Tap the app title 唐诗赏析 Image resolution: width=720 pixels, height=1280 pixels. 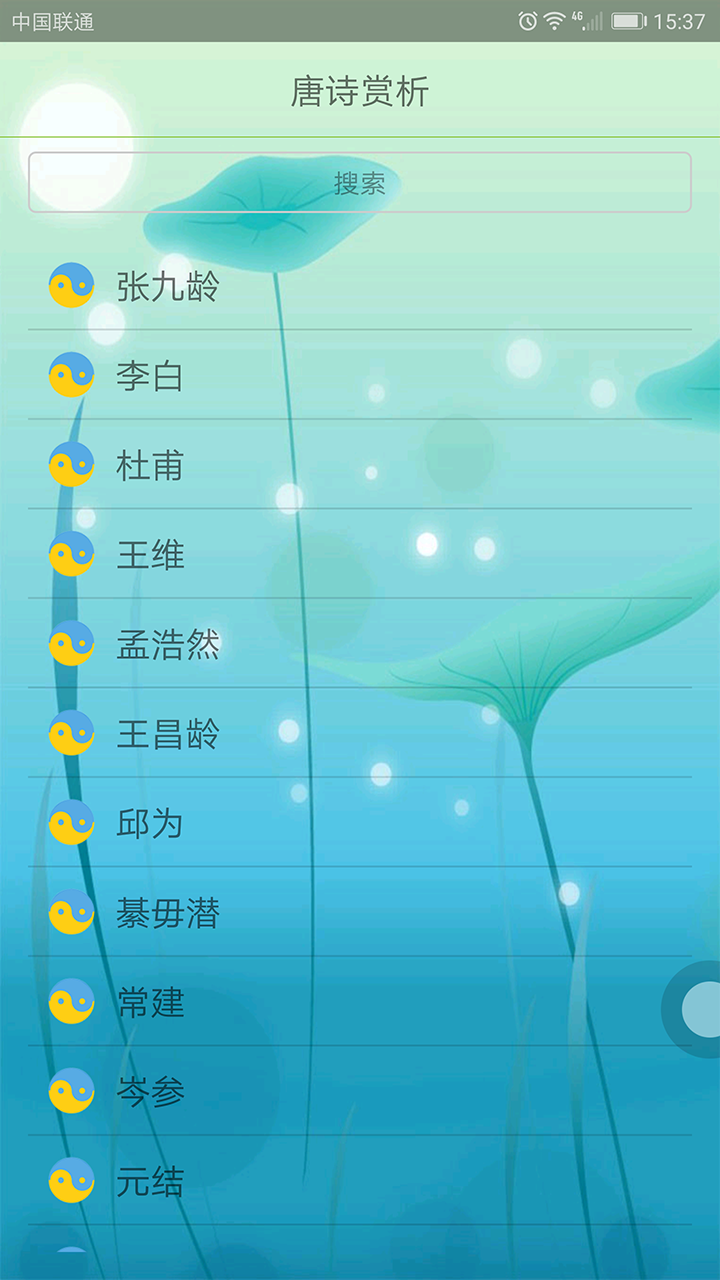pos(360,91)
